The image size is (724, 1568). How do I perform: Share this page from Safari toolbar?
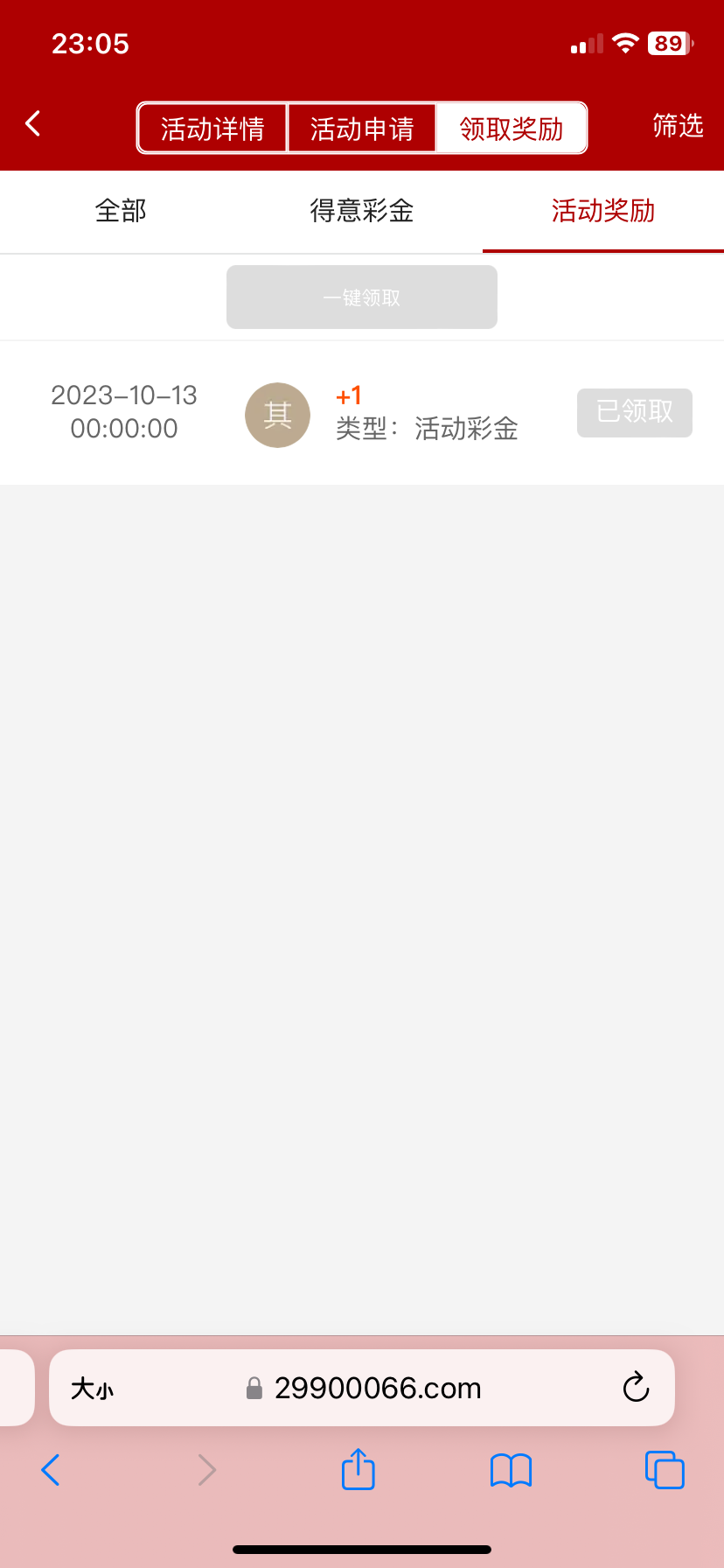[x=359, y=1470]
